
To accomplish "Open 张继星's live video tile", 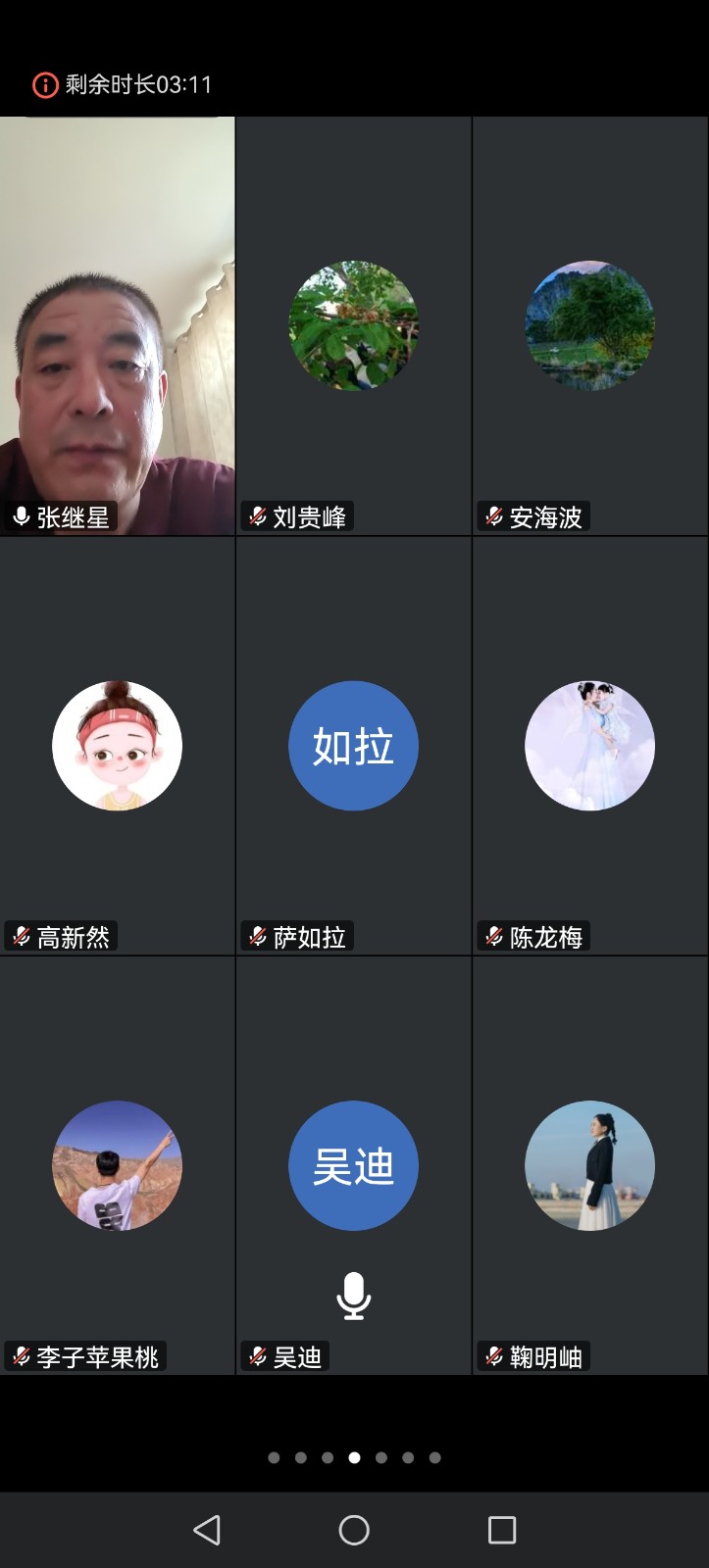I will [x=117, y=323].
